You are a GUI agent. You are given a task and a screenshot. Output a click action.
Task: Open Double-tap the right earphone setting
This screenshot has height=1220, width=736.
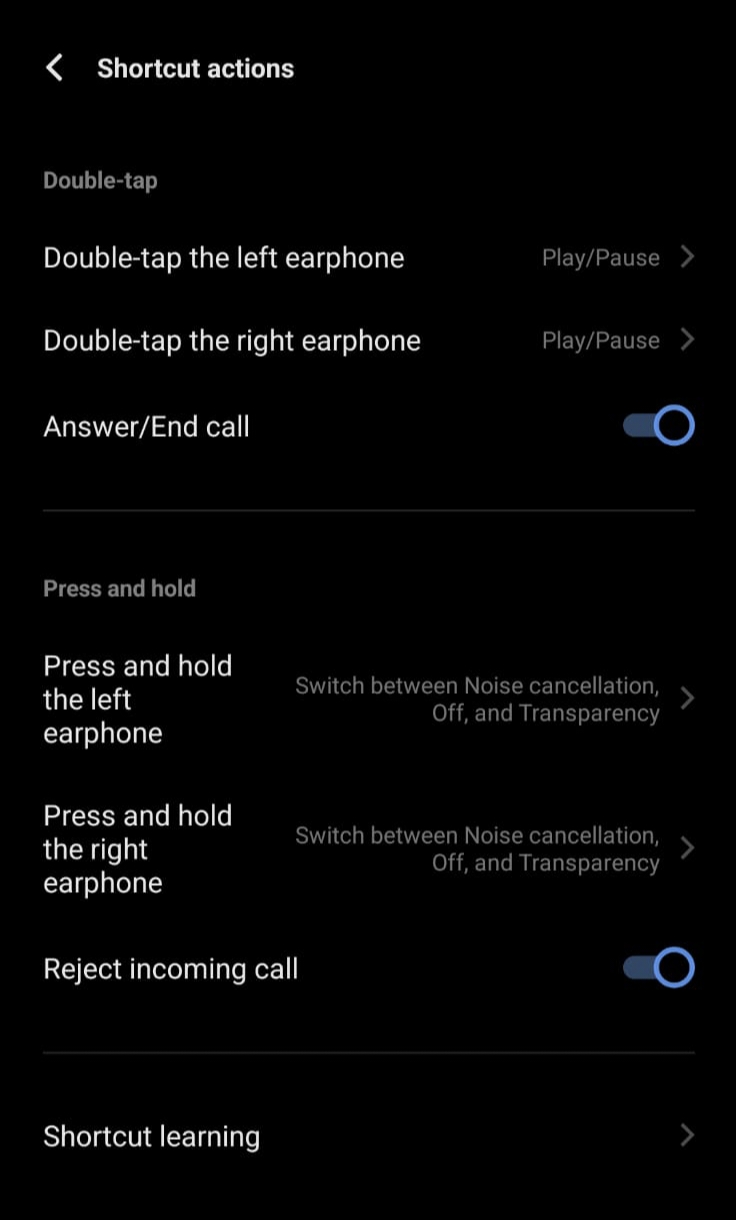(x=368, y=341)
